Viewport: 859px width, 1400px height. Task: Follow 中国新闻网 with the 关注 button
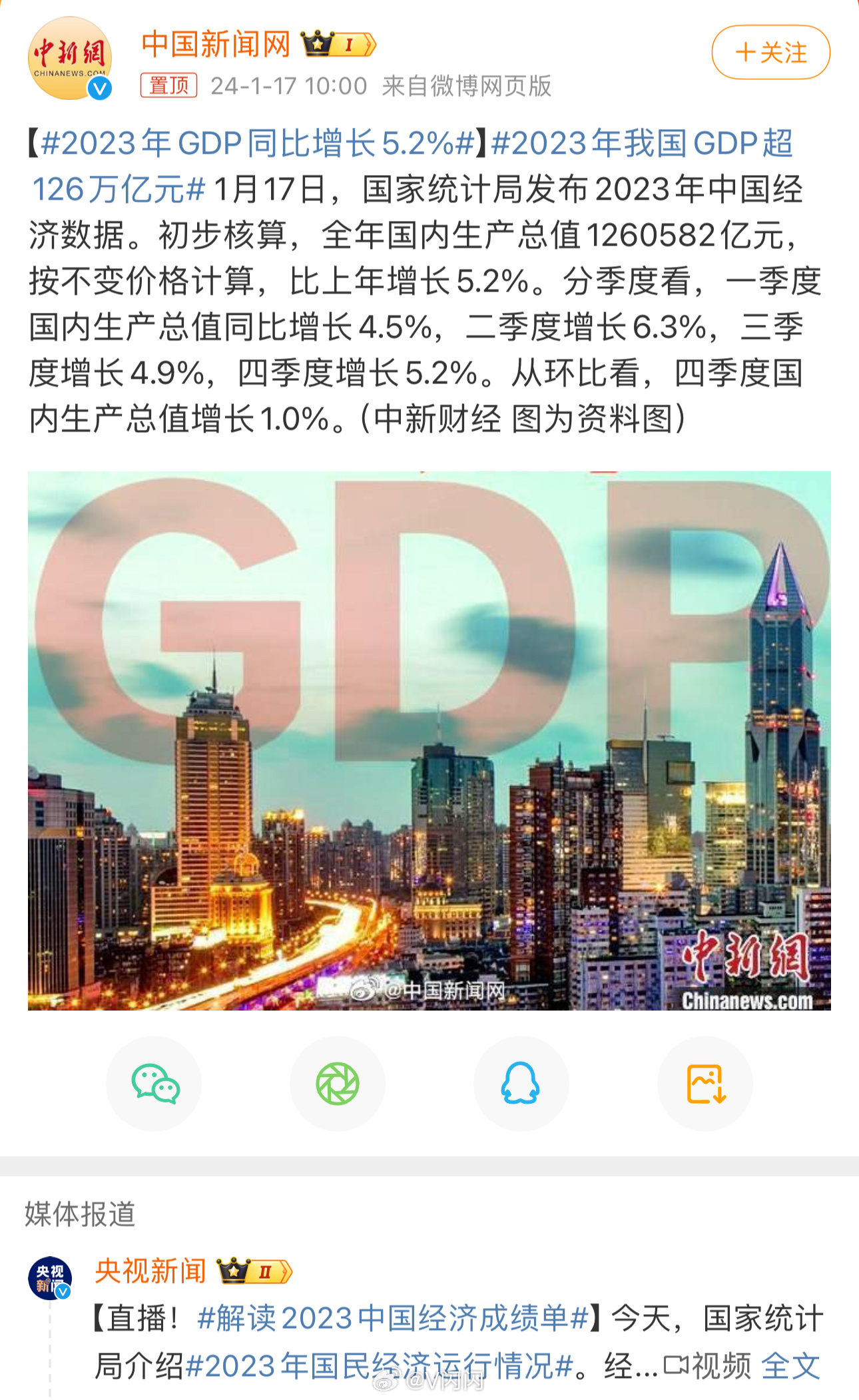(770, 52)
